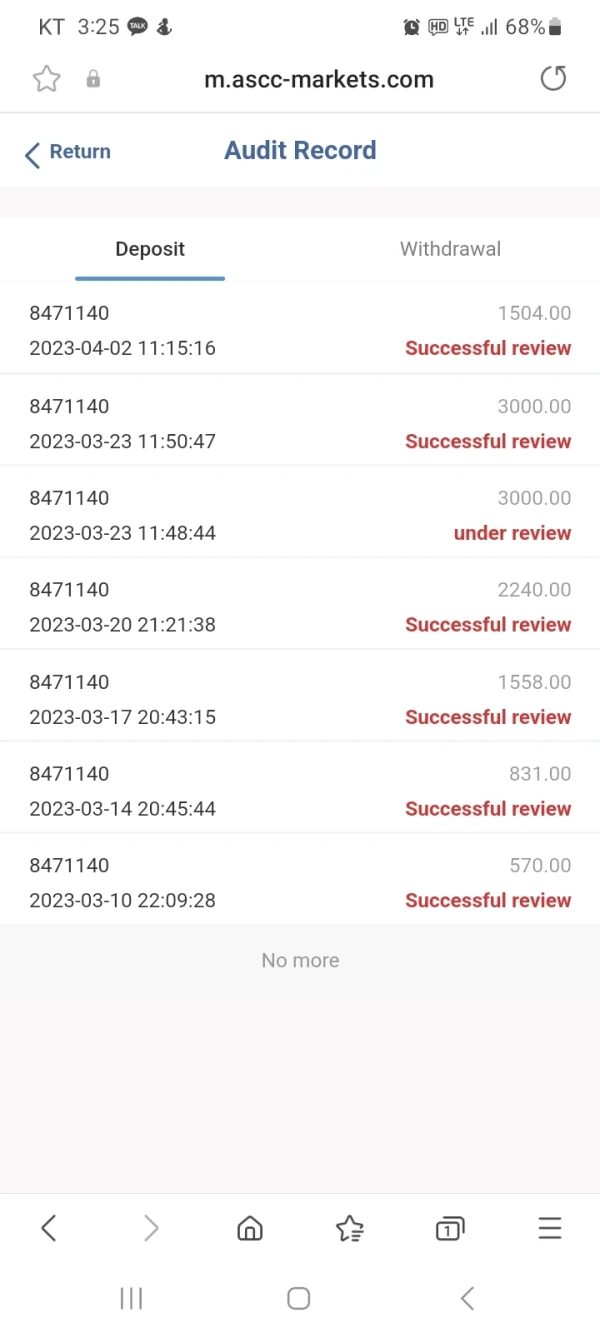Viewport: 600px width, 1333px height.
Task: Switch to the Withdrawal tab
Action: 450,249
